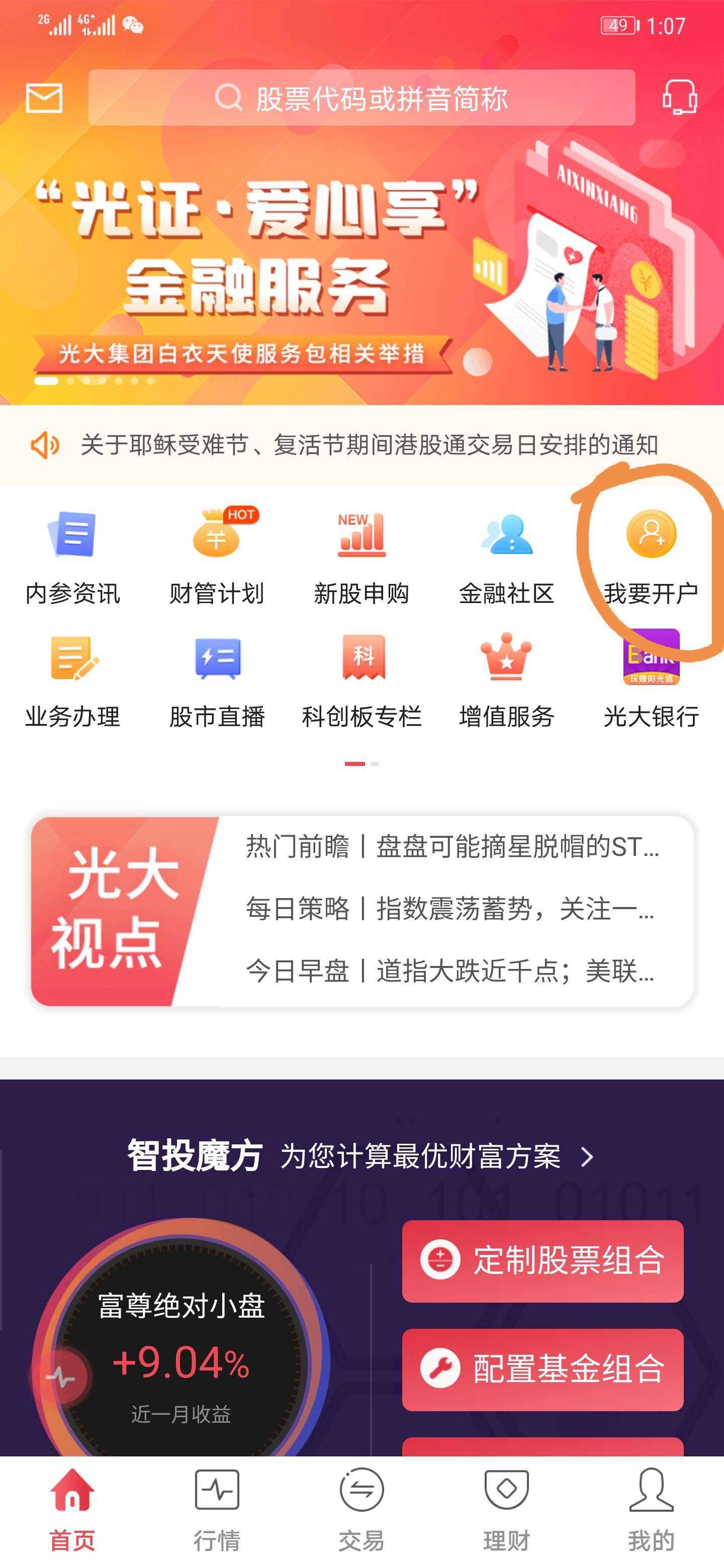
Task: Open the mail envelope messages icon
Action: [x=44, y=98]
